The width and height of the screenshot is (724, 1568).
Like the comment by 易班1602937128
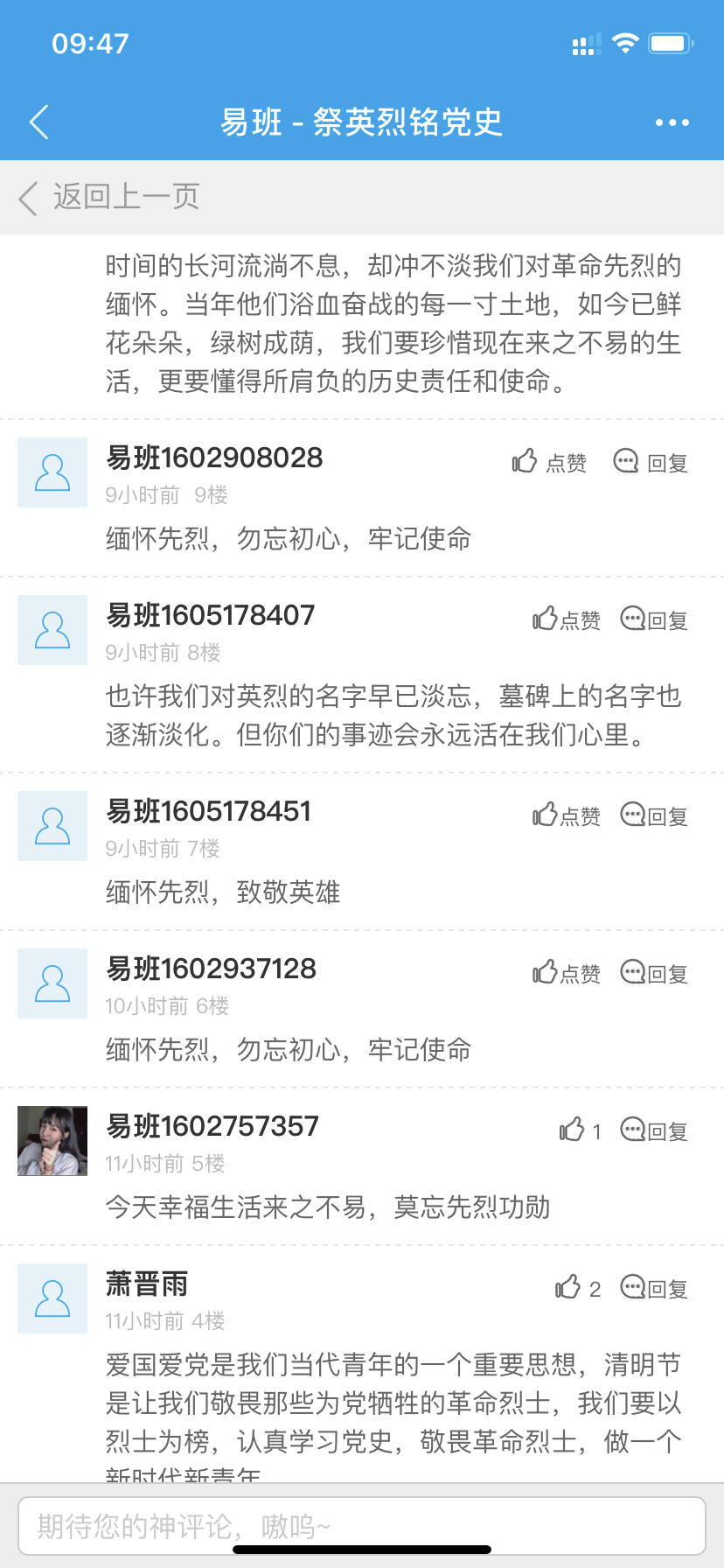566,973
